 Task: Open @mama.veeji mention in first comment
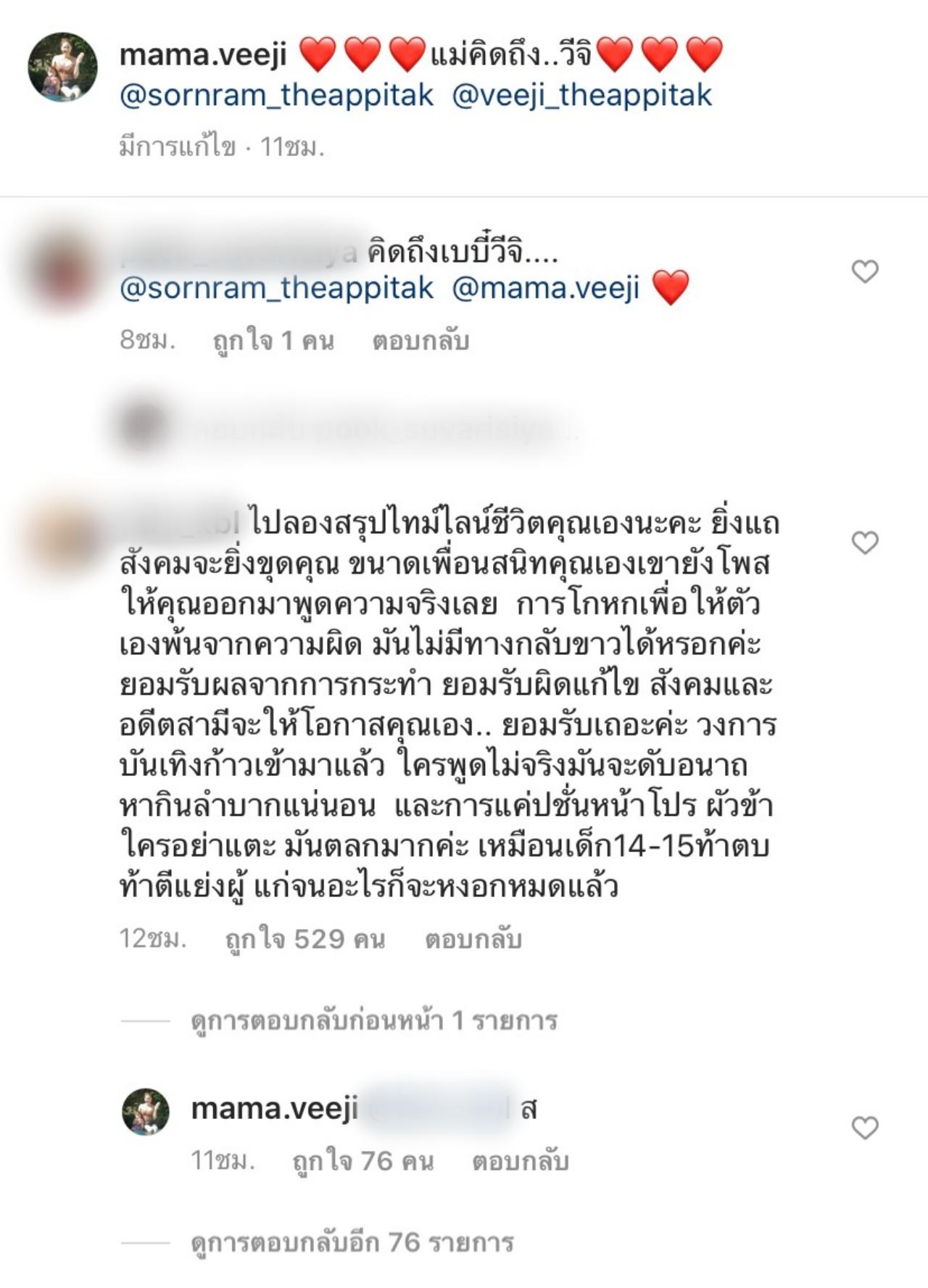545,289
